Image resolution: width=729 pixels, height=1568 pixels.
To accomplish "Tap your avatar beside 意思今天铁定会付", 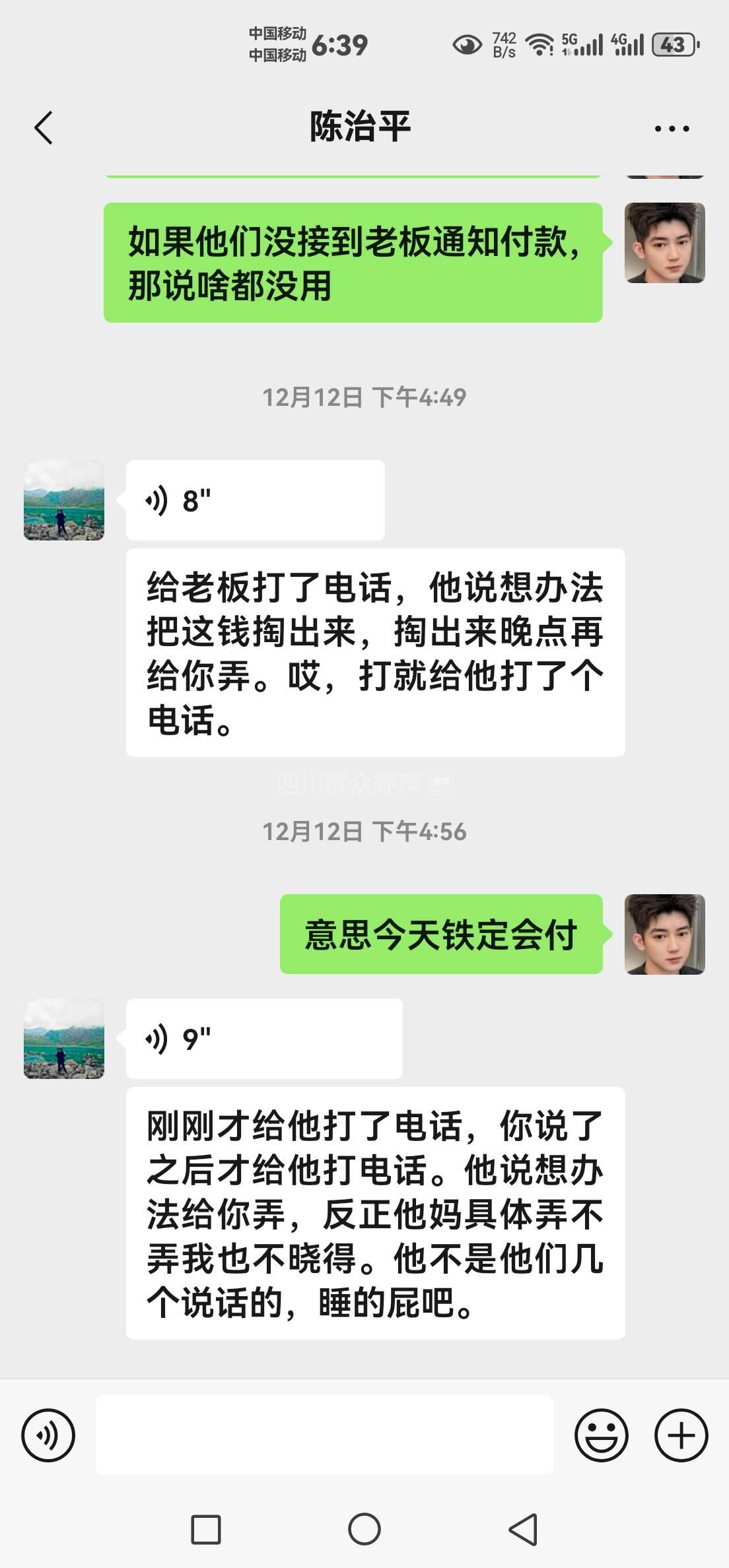I will (x=664, y=934).
